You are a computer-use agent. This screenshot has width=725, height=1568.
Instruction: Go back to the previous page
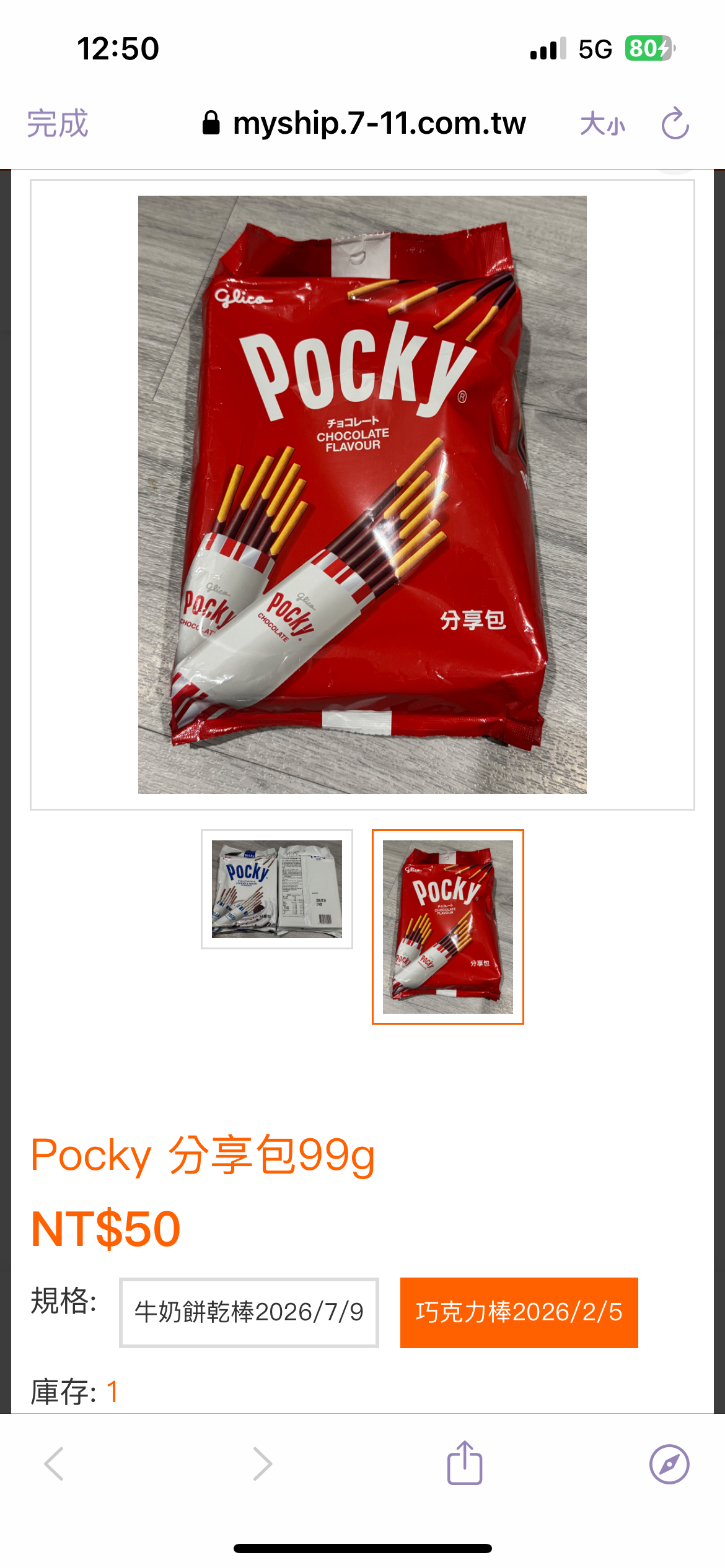[x=55, y=1464]
